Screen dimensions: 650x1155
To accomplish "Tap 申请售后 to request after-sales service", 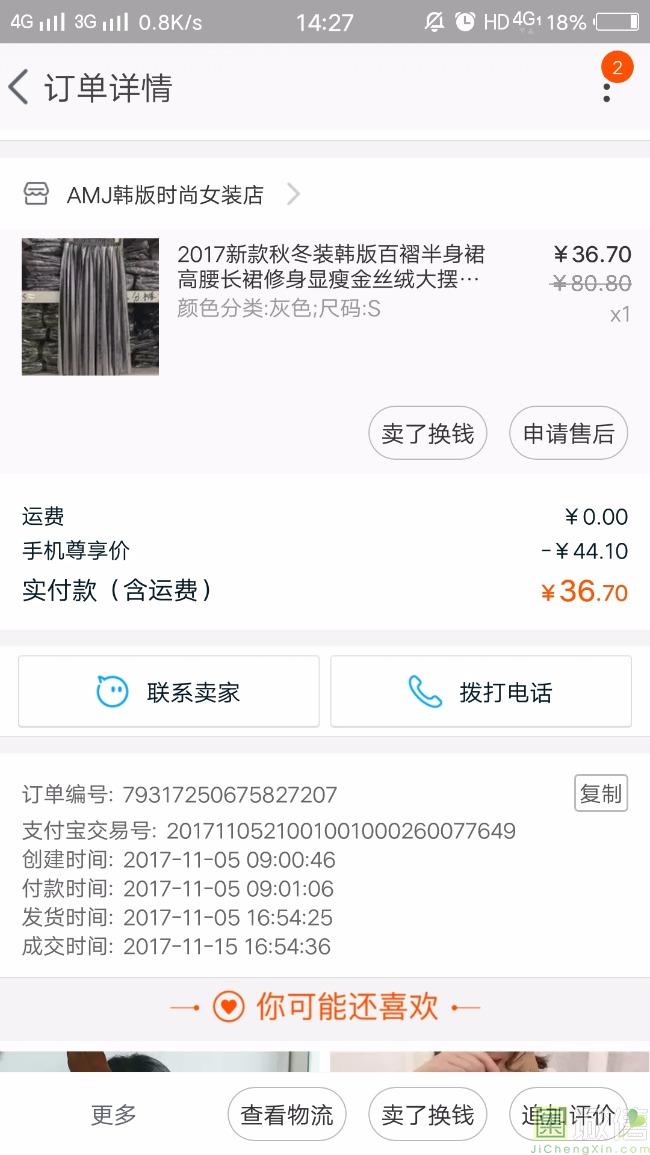I will tap(568, 434).
